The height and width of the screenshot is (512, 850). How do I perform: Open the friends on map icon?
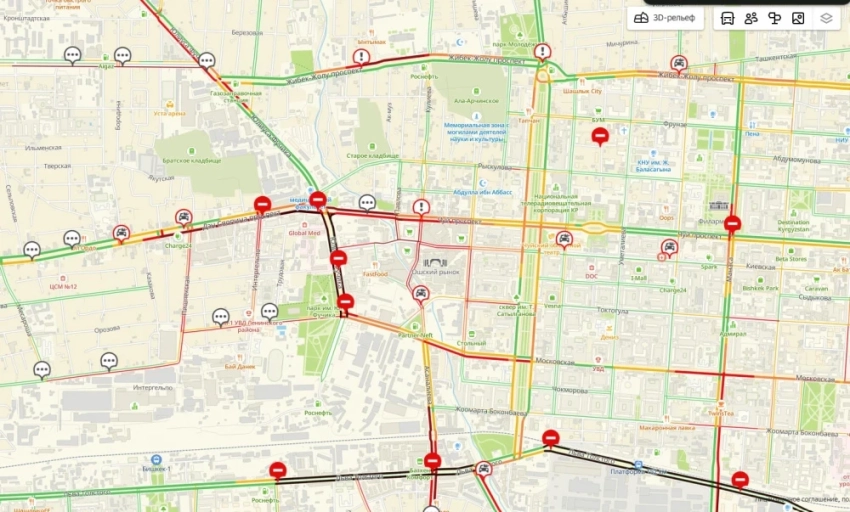750,18
